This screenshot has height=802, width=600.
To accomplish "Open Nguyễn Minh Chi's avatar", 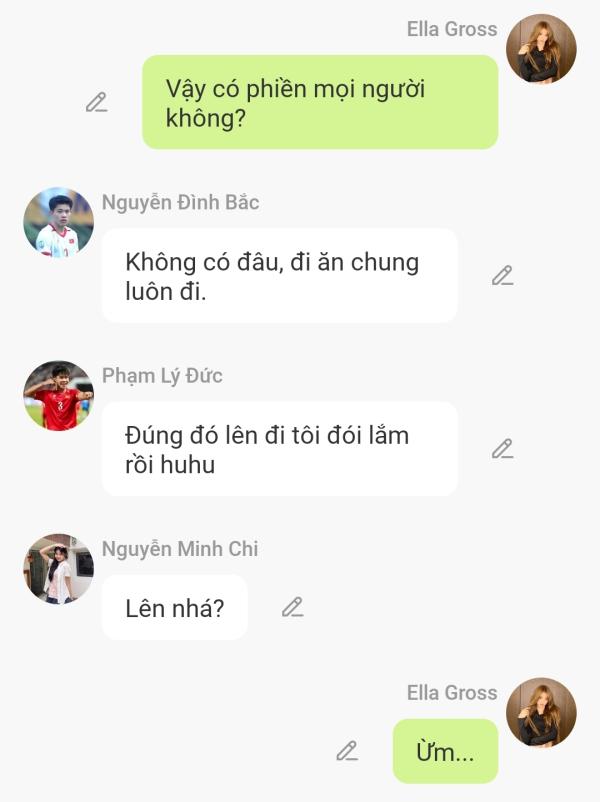I will [58, 568].
